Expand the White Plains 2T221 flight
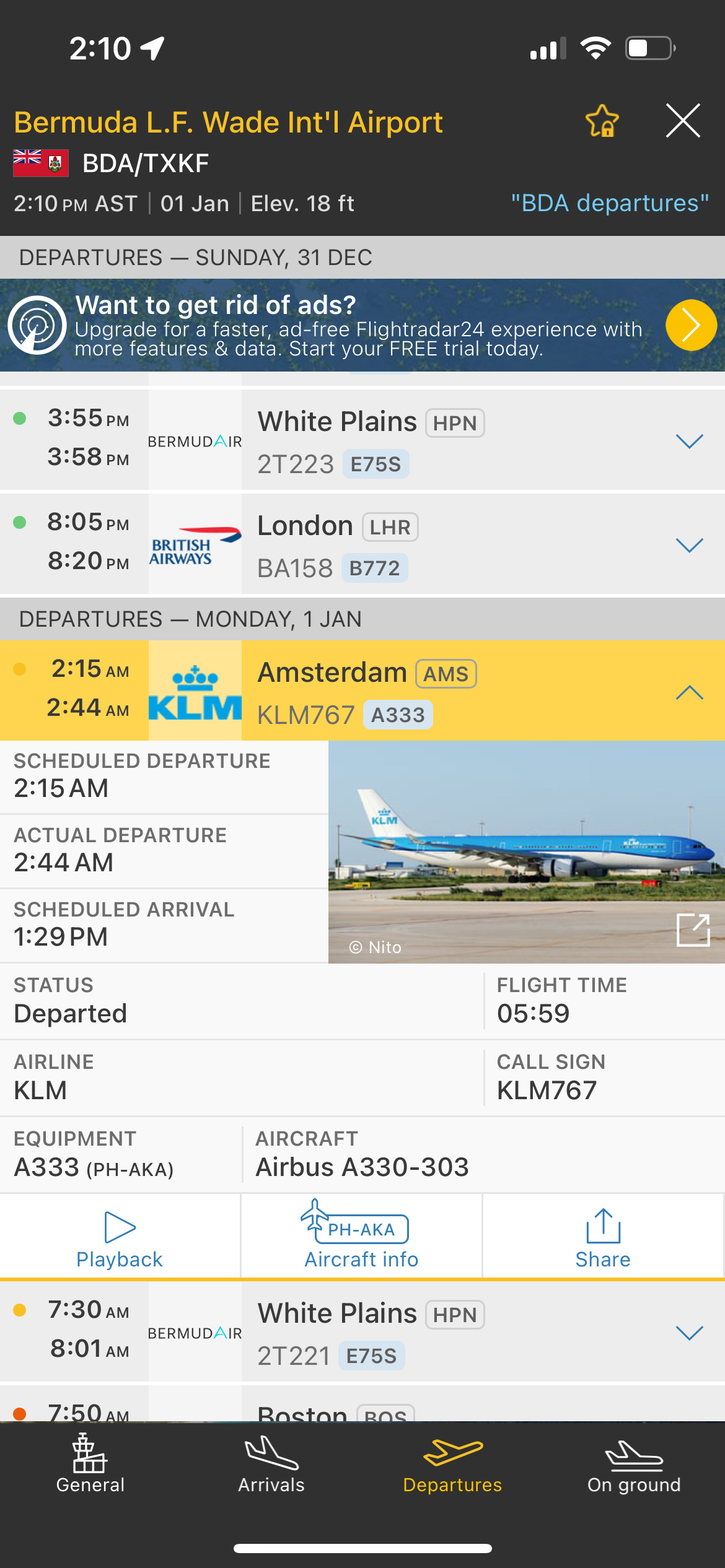725x1568 pixels. click(x=690, y=1333)
